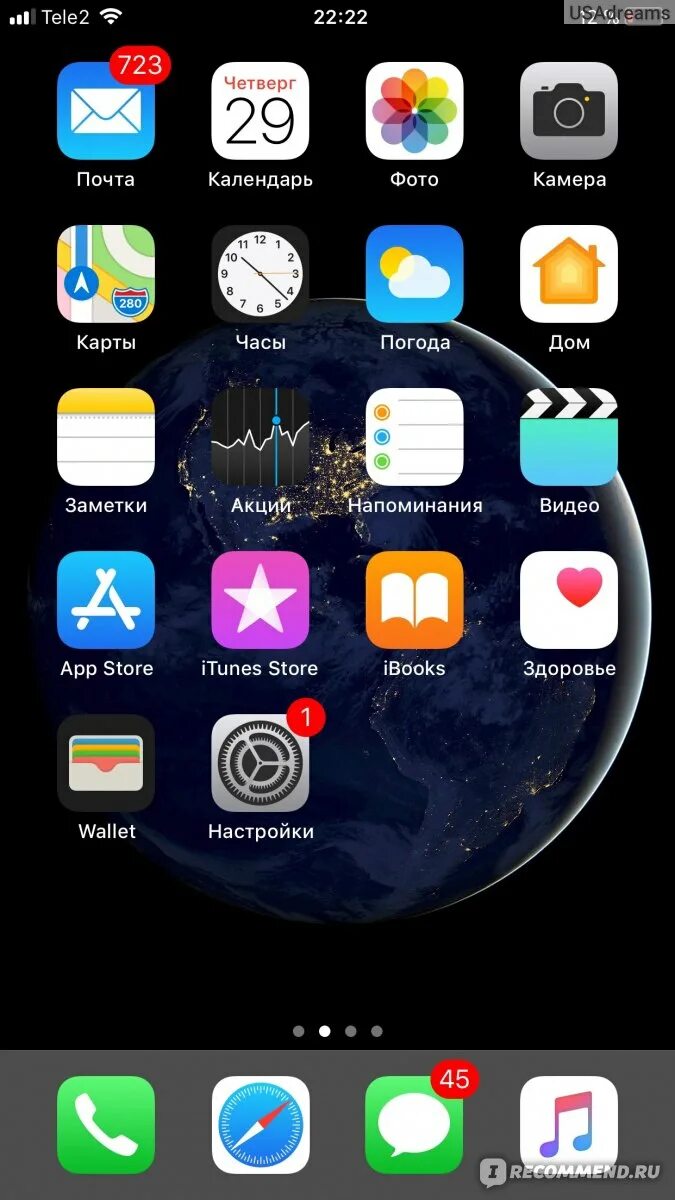This screenshot has width=675, height=1200.
Task: Open the Почта mail app
Action: click(106, 111)
